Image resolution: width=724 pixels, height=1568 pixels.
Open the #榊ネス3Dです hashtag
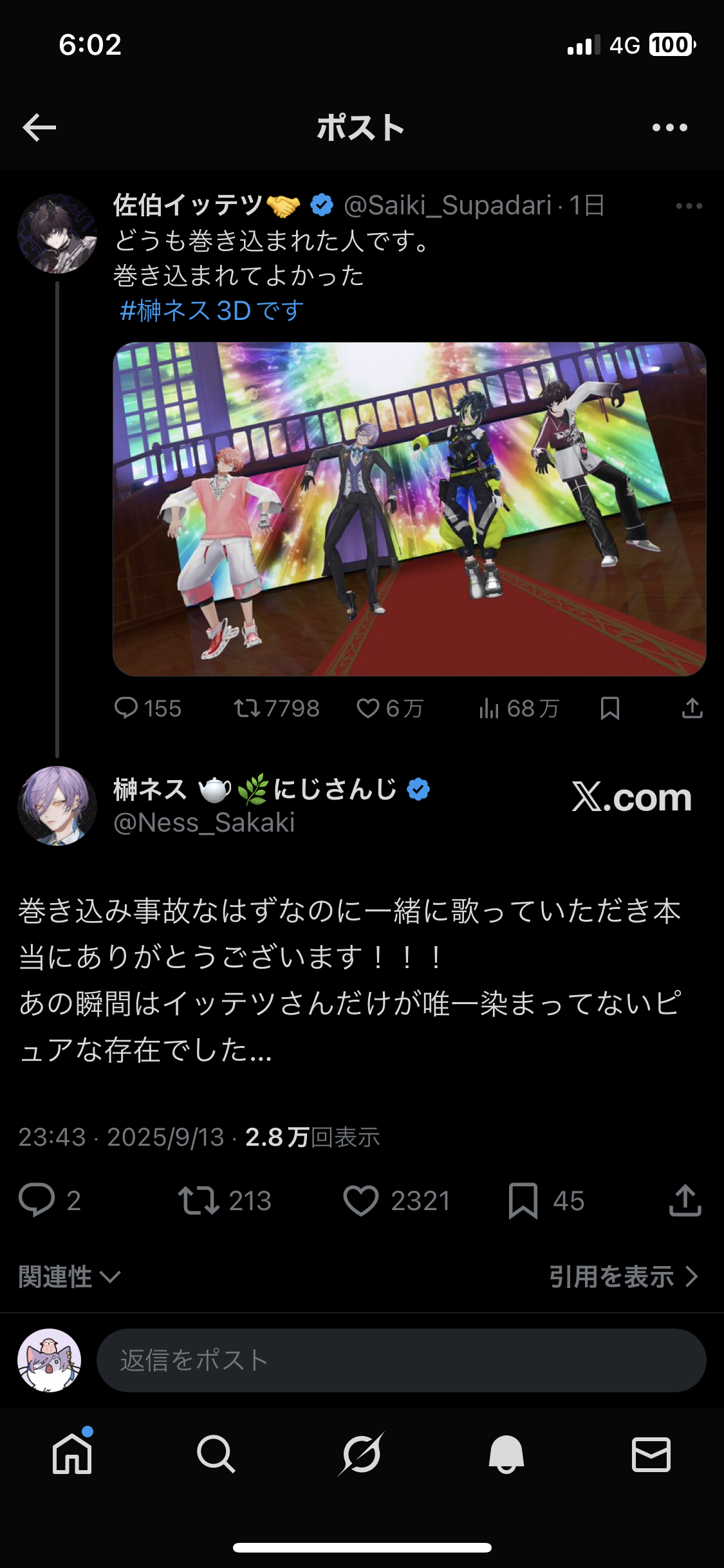coord(212,311)
